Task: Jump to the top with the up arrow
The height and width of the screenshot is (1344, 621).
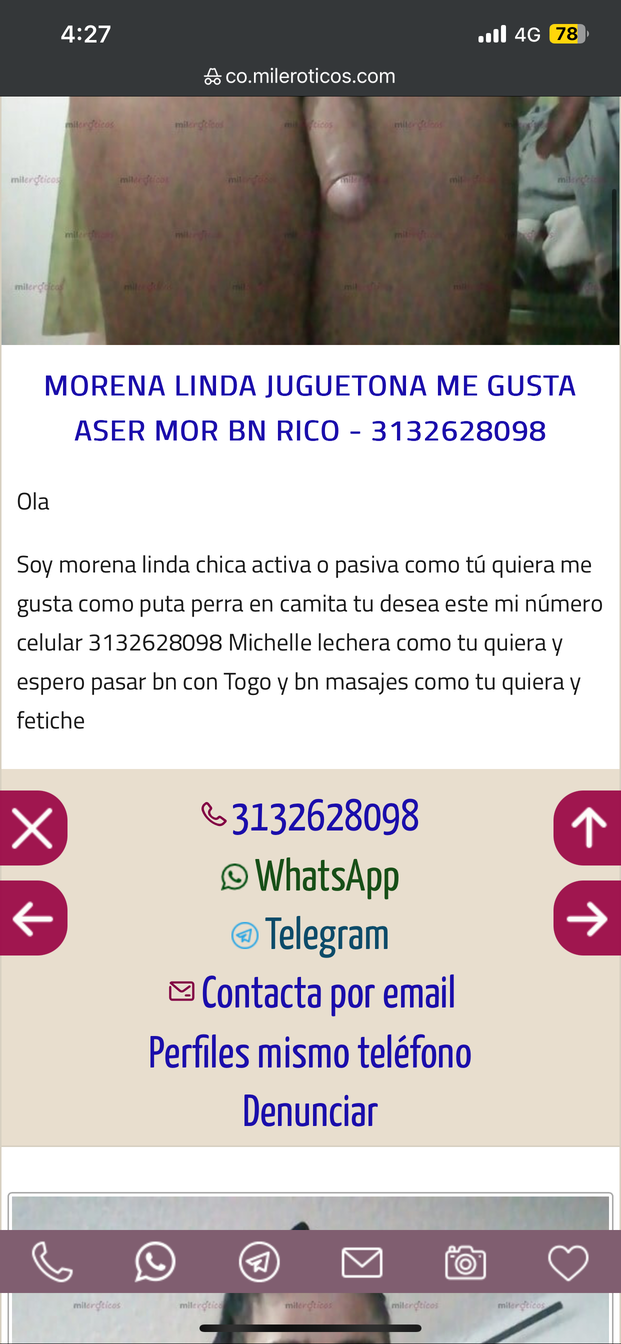Action: click(x=588, y=828)
